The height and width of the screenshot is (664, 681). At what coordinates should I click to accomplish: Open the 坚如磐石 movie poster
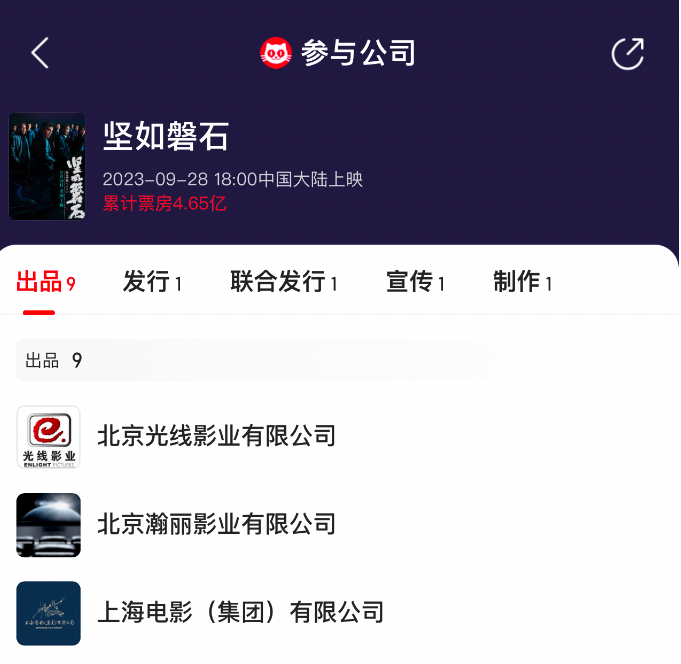(47, 166)
